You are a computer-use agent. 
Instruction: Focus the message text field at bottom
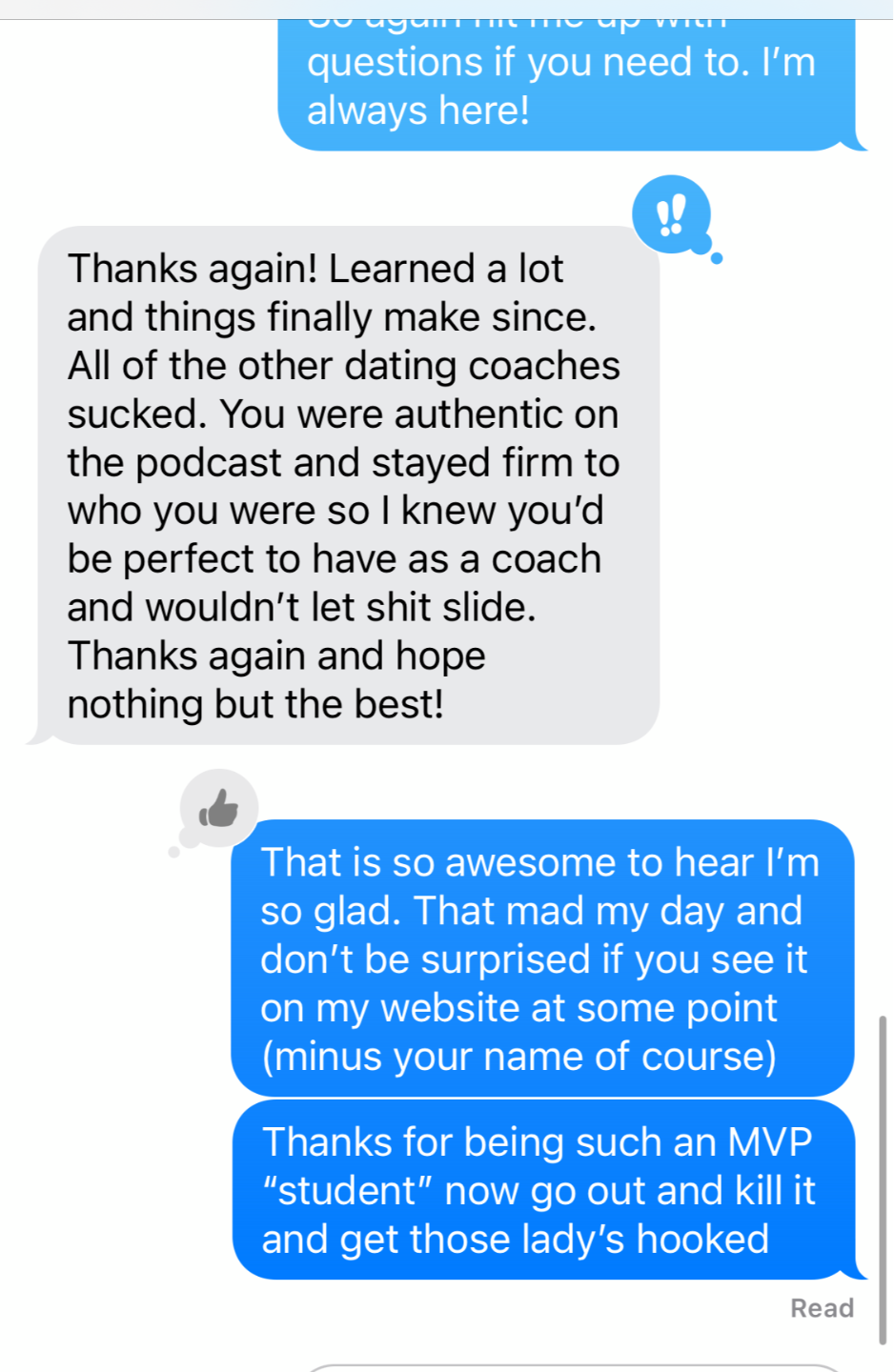click(572, 1367)
